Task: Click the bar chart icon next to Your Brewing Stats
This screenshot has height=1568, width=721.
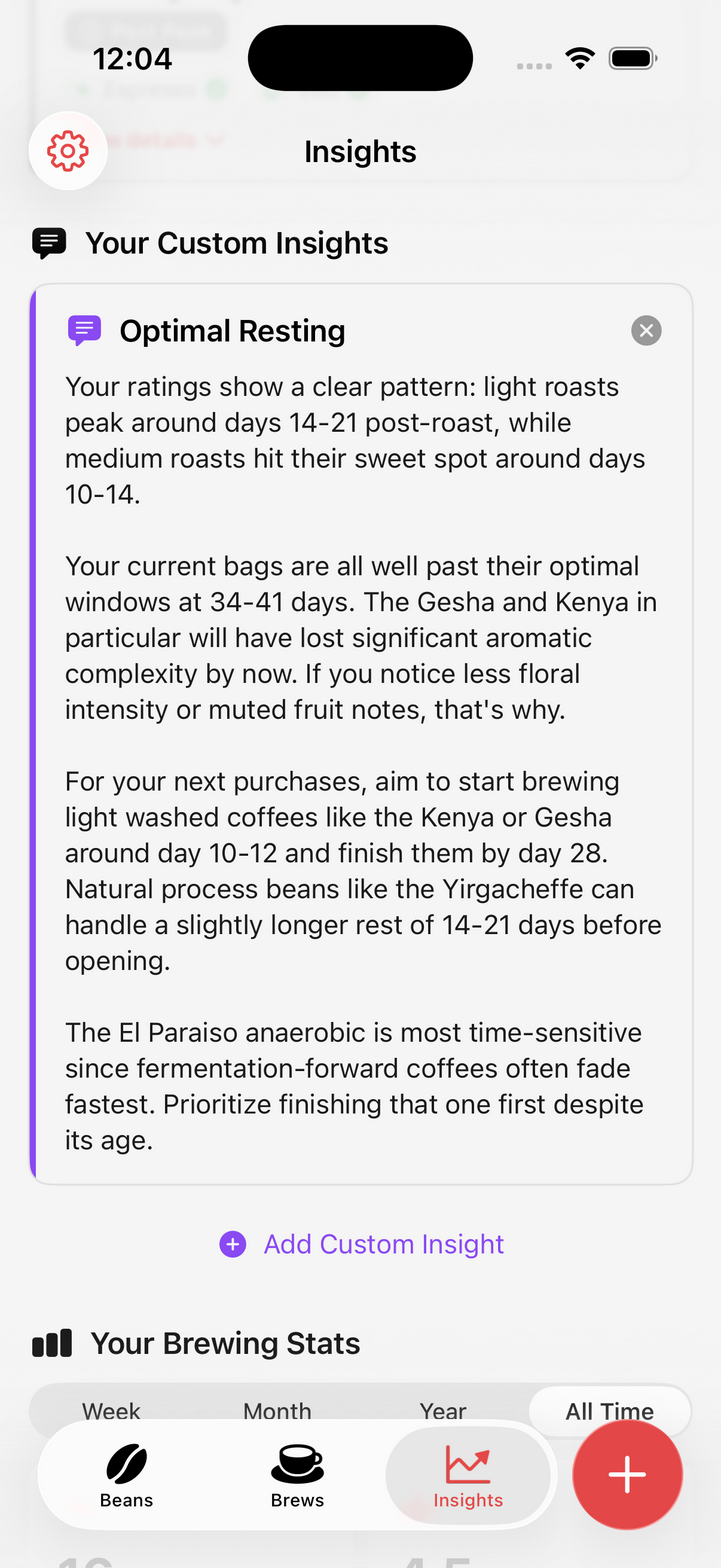Action: pyautogui.click(x=51, y=1342)
